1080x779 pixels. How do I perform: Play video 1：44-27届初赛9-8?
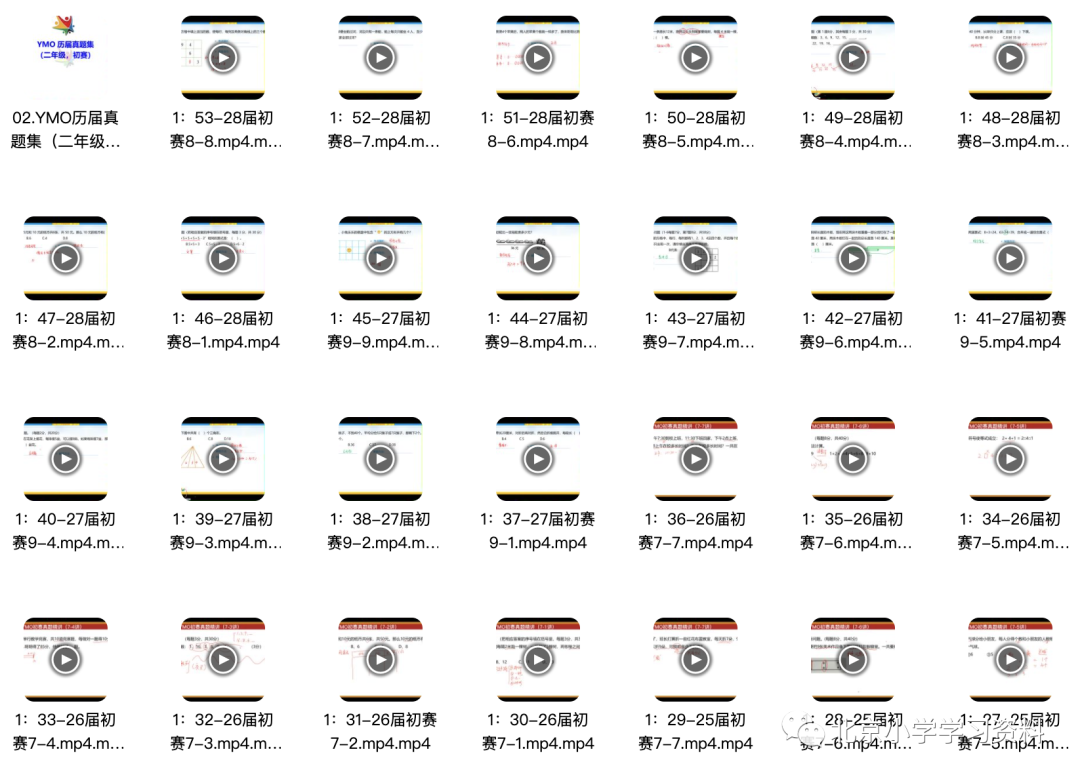pyautogui.click(x=538, y=259)
